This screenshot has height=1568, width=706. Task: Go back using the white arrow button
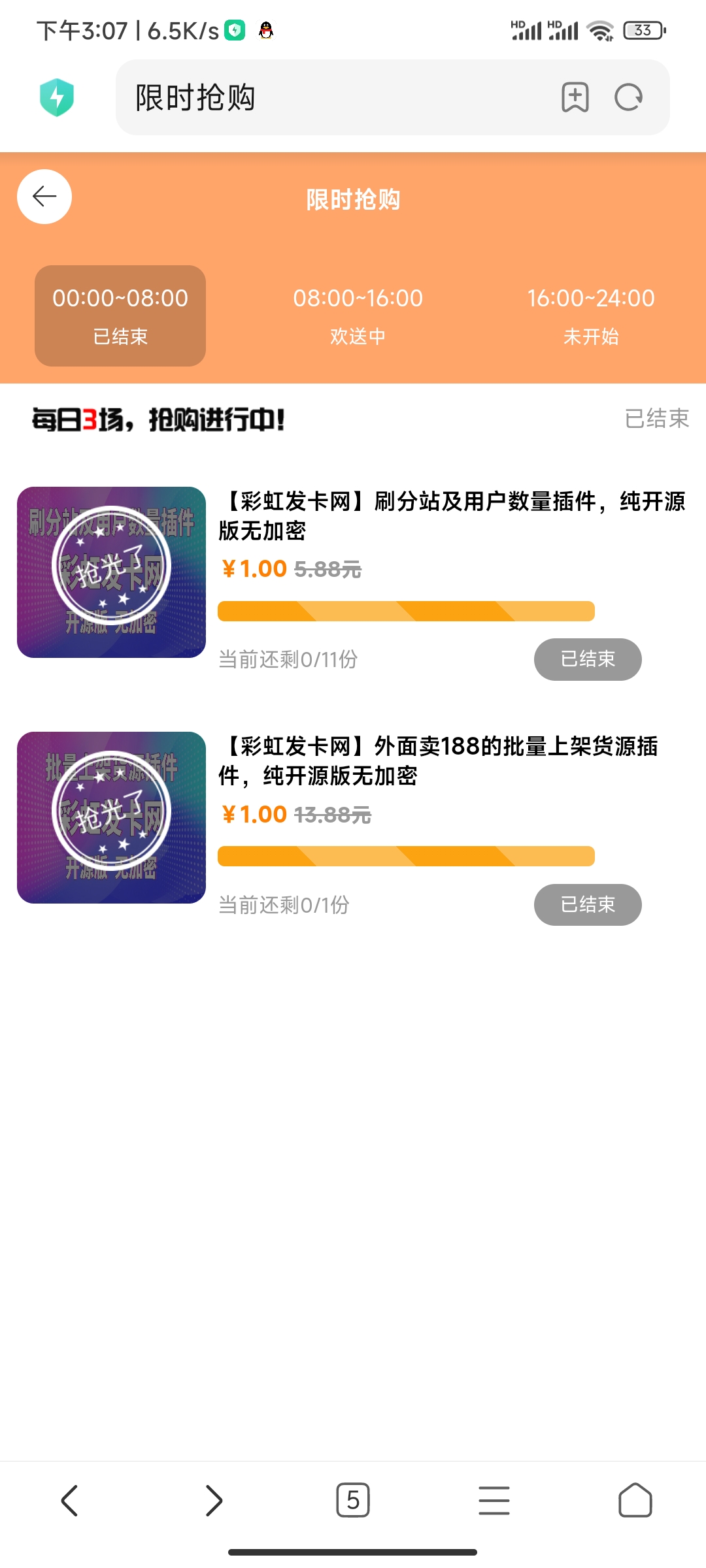click(44, 197)
